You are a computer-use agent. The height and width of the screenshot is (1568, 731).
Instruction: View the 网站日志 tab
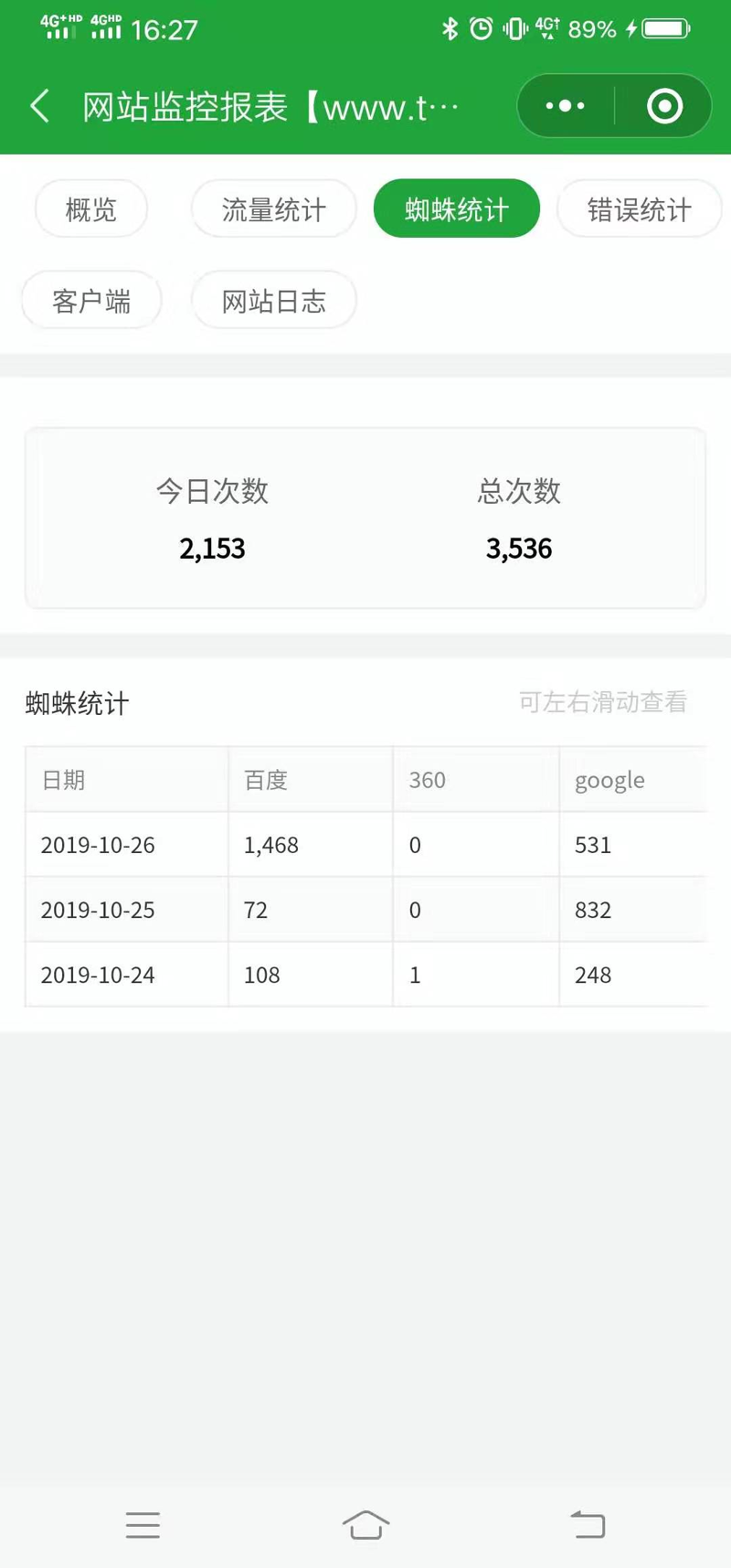[273, 301]
